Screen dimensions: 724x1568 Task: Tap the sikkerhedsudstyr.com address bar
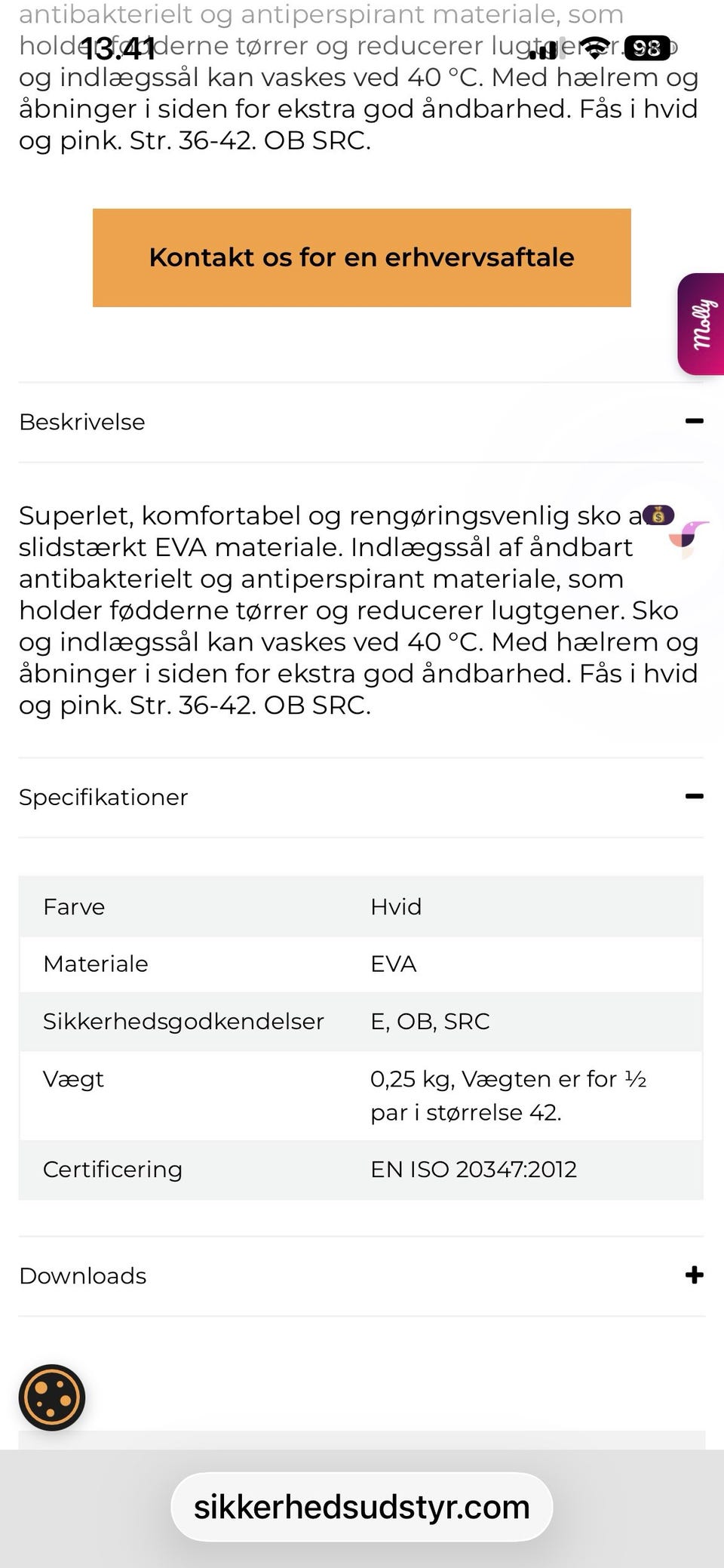(362, 1507)
